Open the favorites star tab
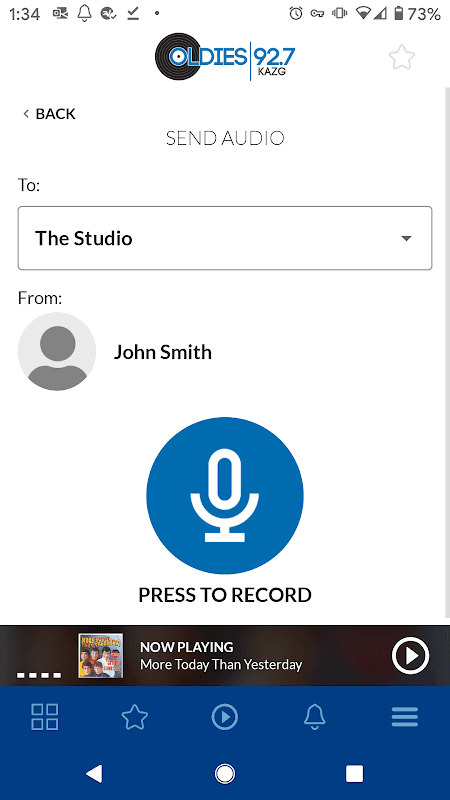This screenshot has height=800, width=450. [135, 717]
